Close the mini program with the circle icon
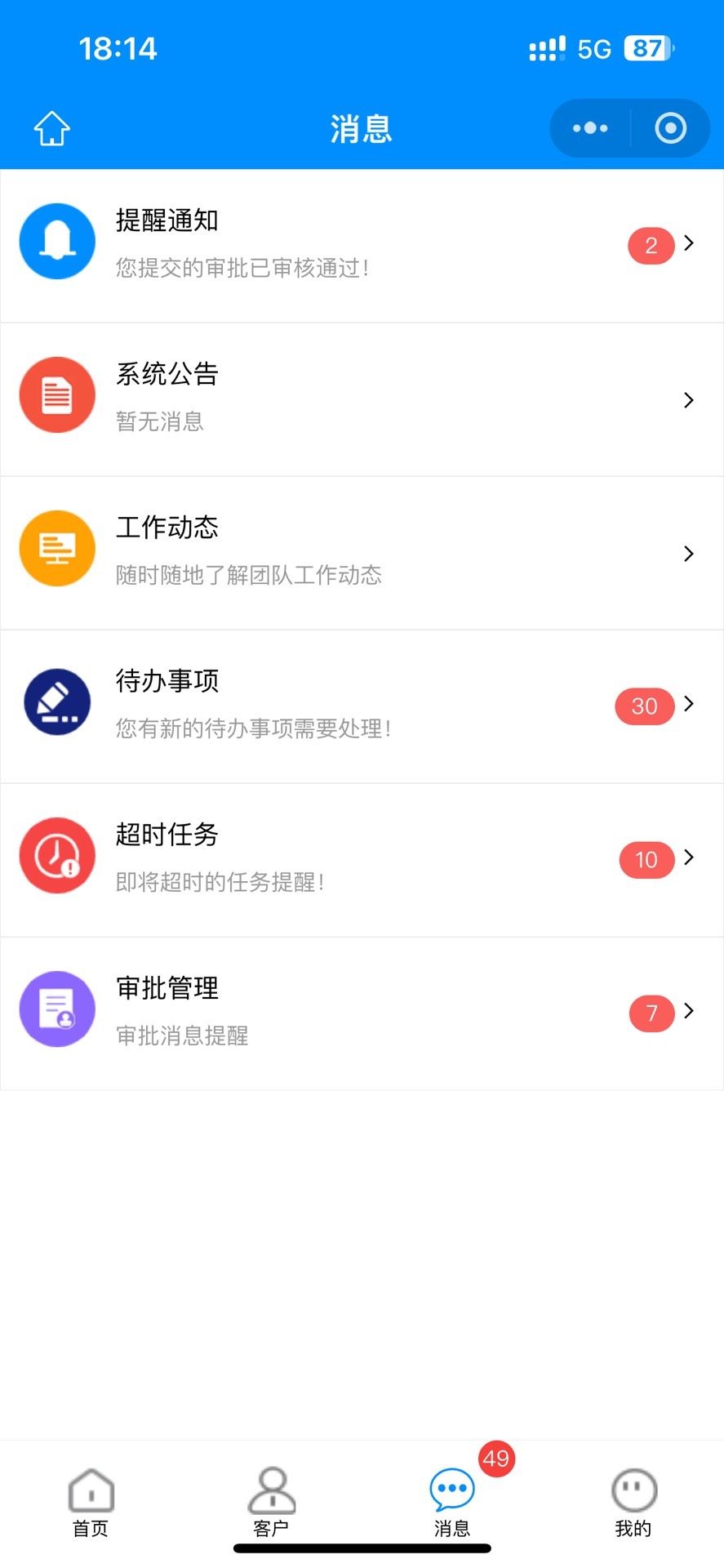The width and height of the screenshot is (724, 1568). click(670, 128)
